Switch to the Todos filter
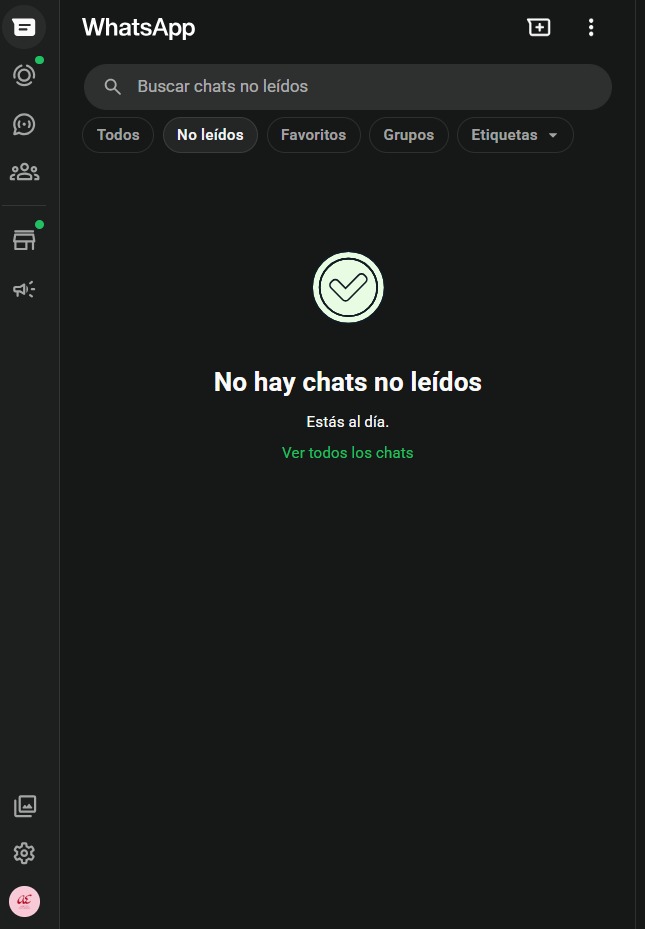 coord(118,135)
